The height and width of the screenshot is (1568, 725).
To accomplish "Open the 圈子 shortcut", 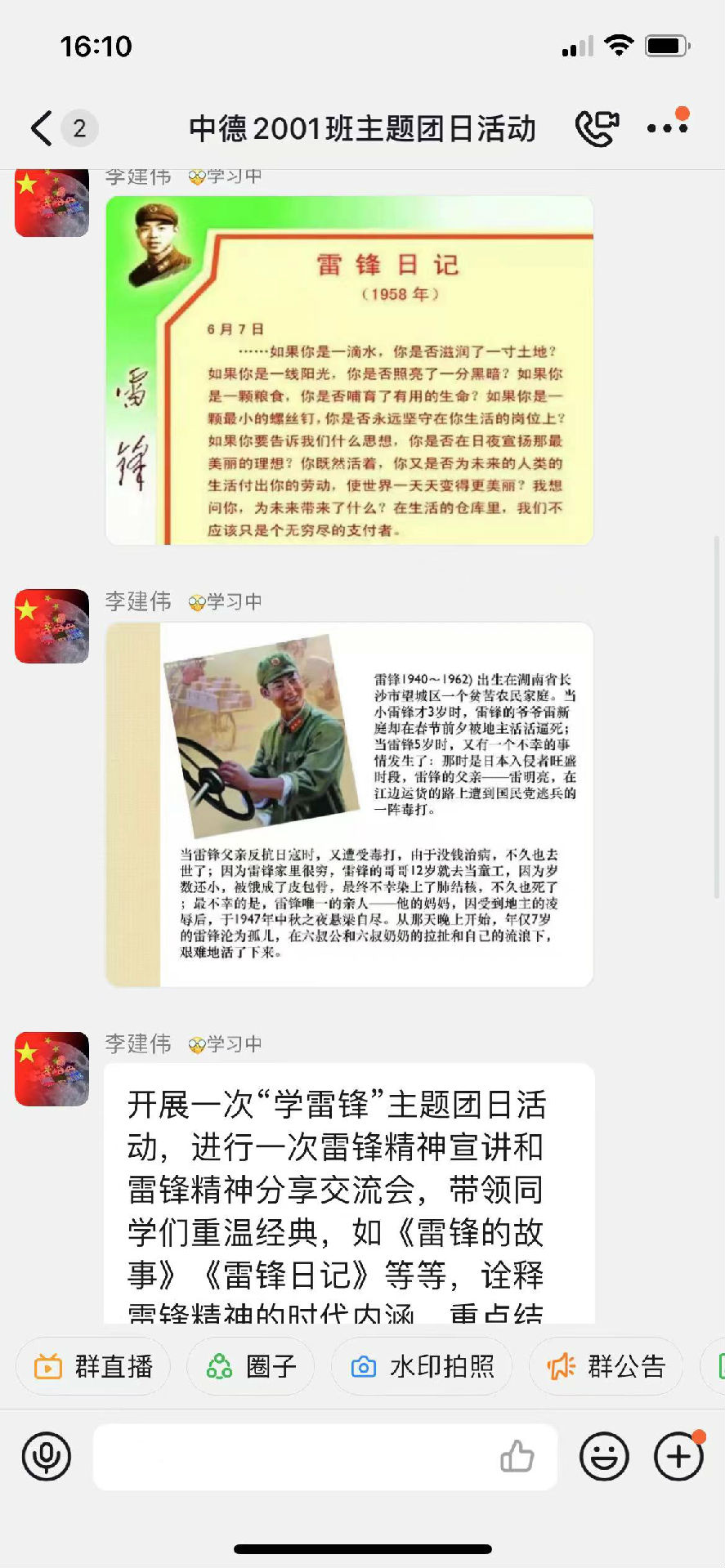I will (251, 1366).
